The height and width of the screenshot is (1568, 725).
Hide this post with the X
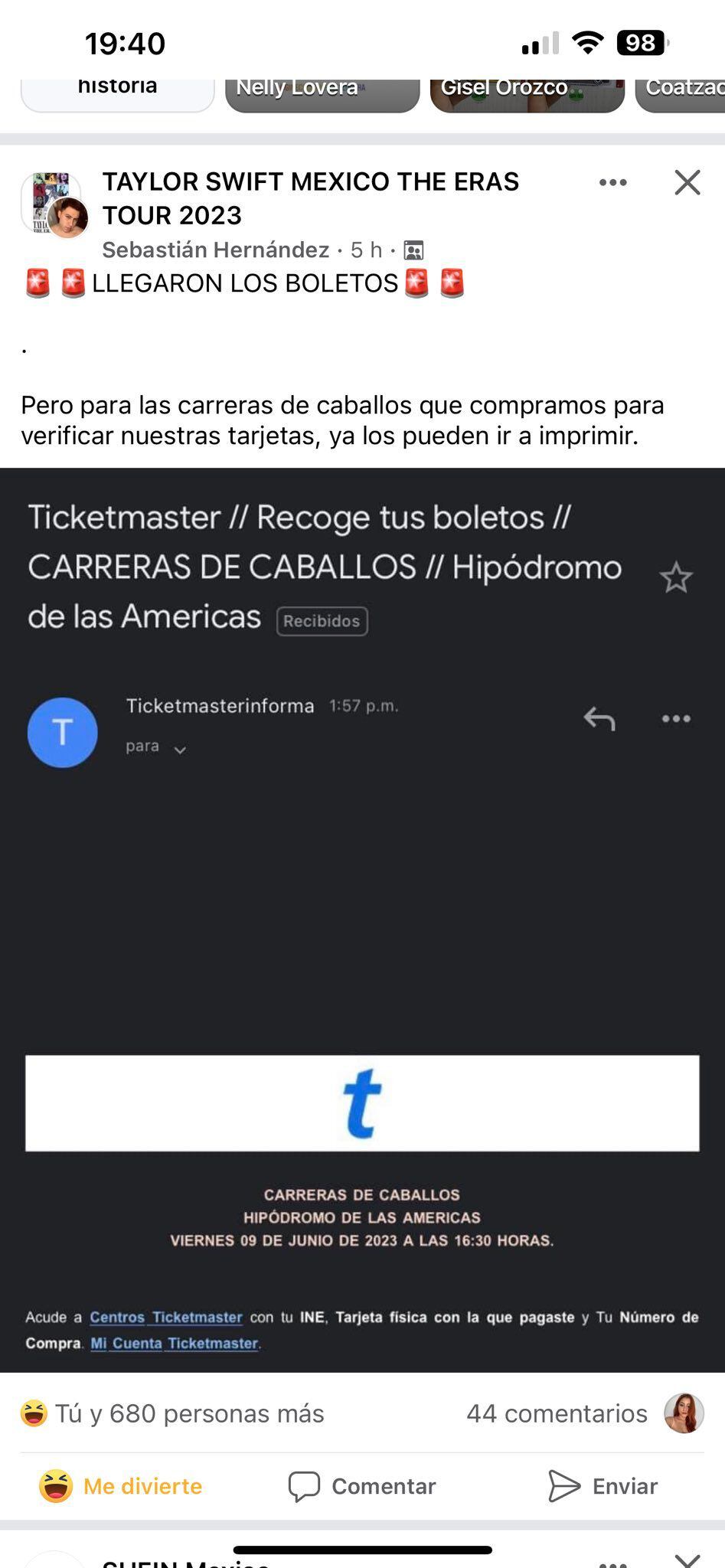tap(687, 182)
